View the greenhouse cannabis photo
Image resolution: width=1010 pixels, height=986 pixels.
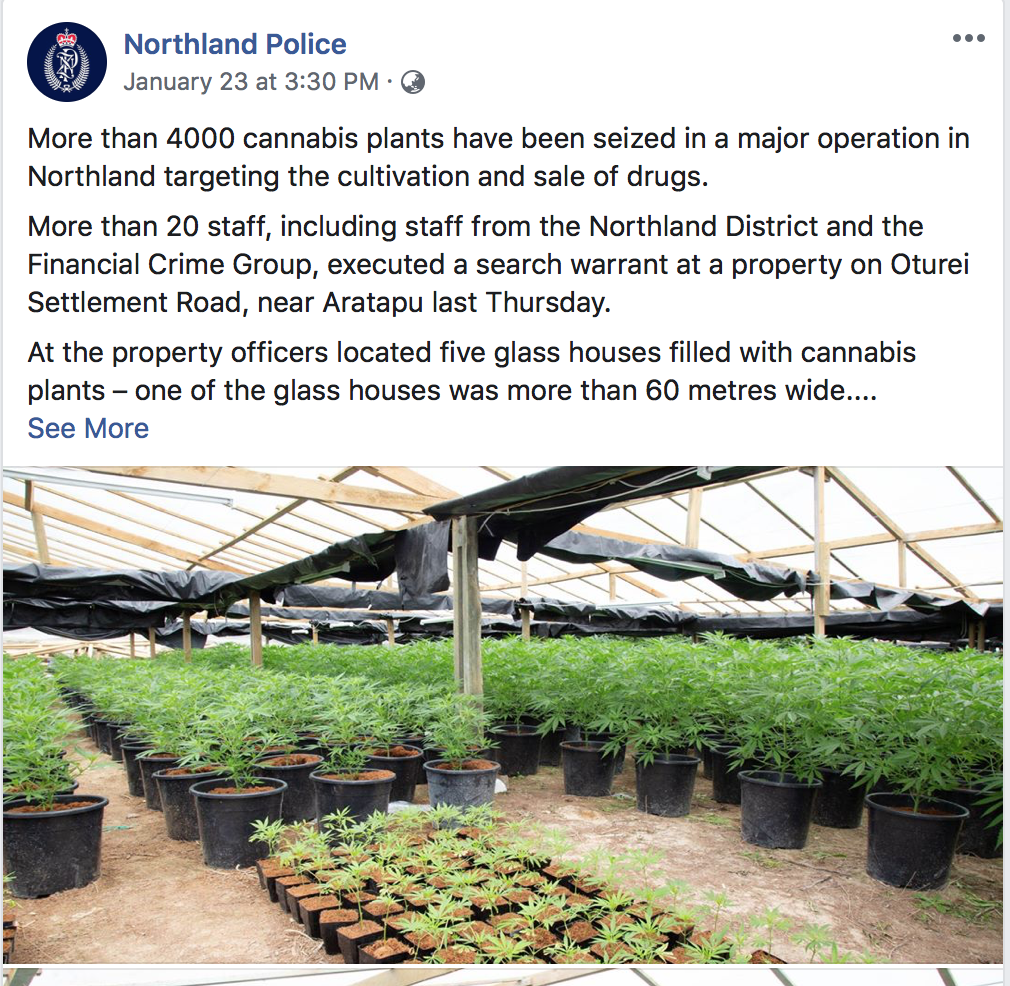(x=504, y=714)
